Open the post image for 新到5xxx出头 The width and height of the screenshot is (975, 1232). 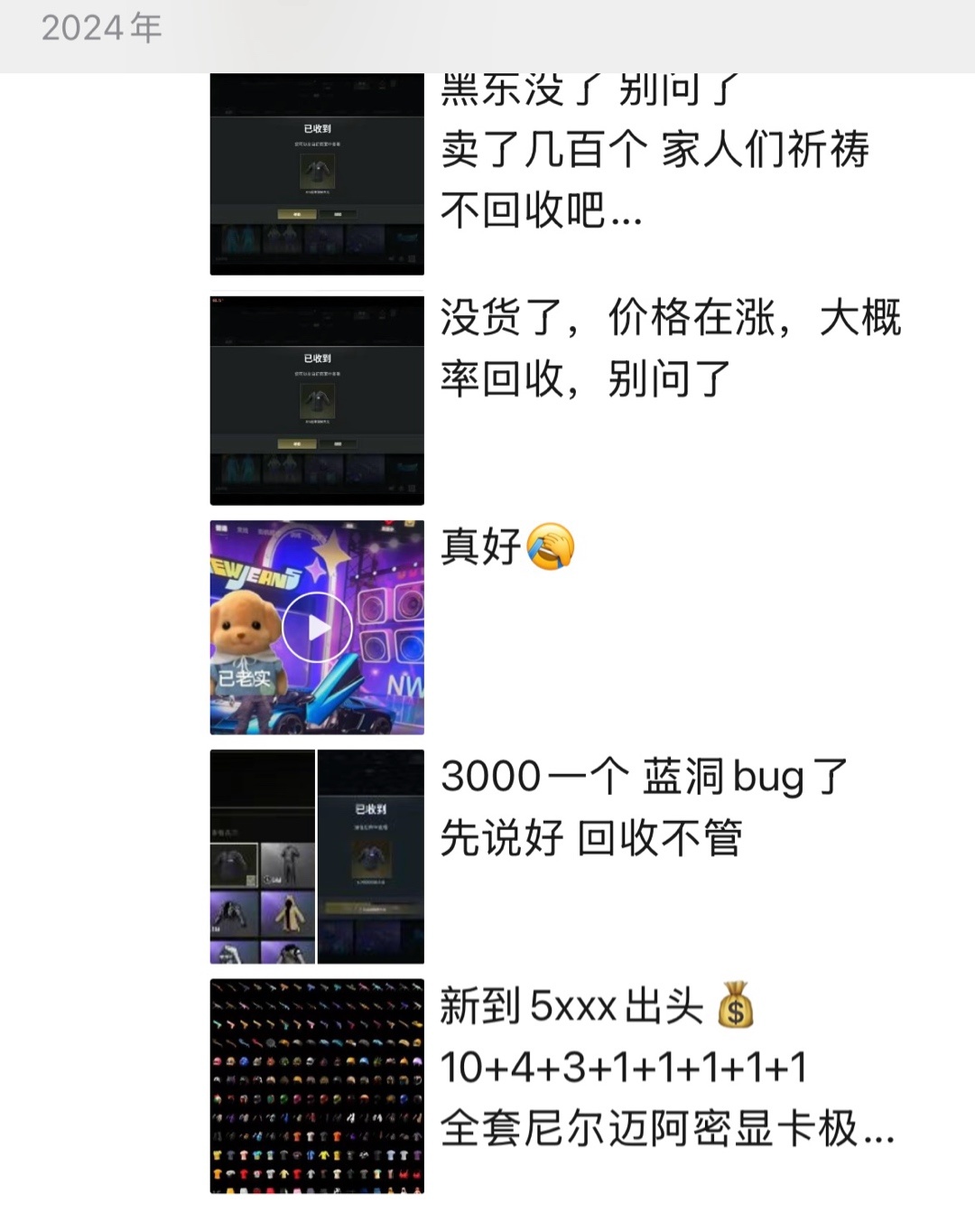(317, 1086)
